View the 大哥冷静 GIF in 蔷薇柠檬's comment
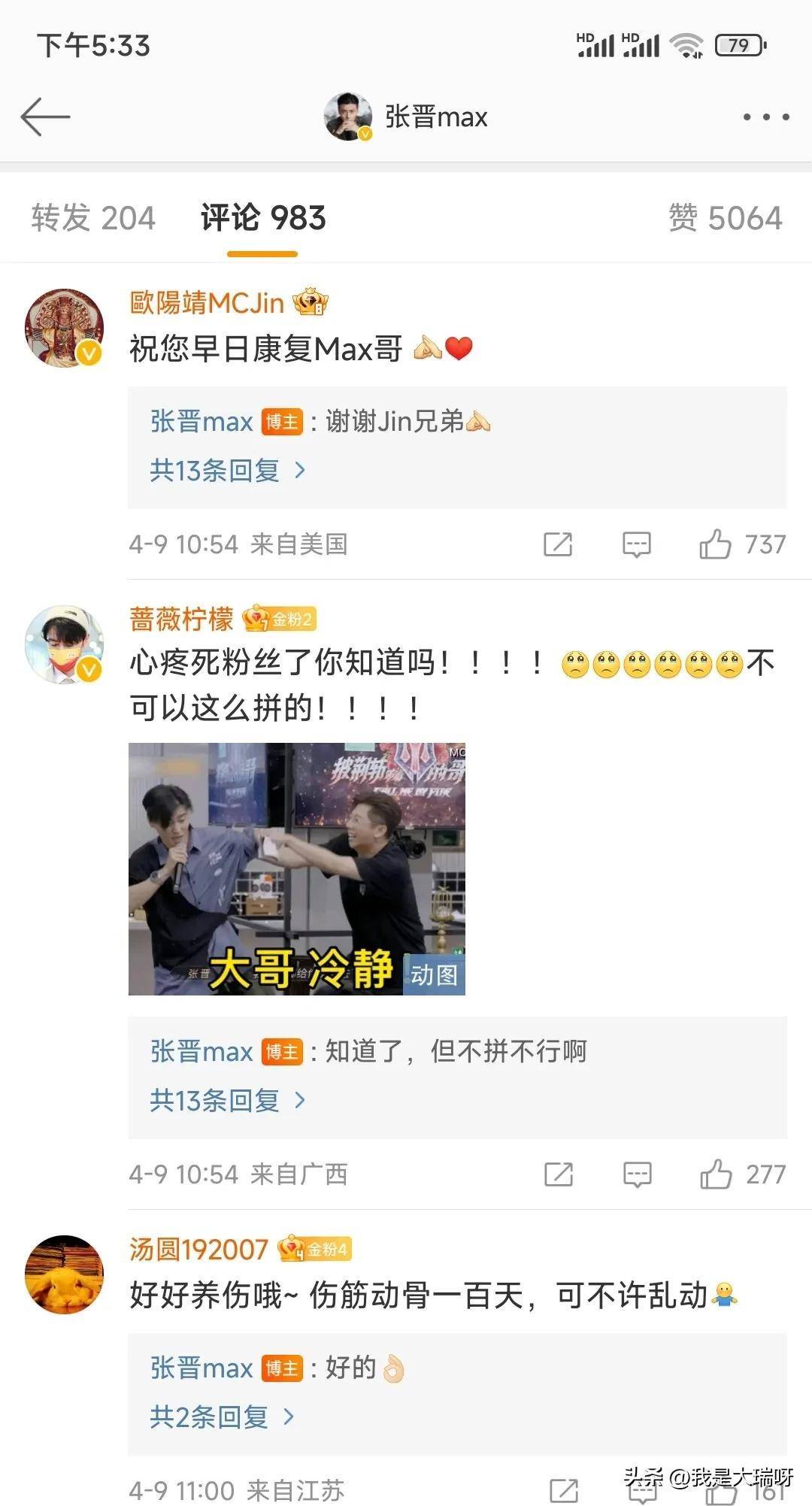812x1506 pixels. click(x=296, y=868)
